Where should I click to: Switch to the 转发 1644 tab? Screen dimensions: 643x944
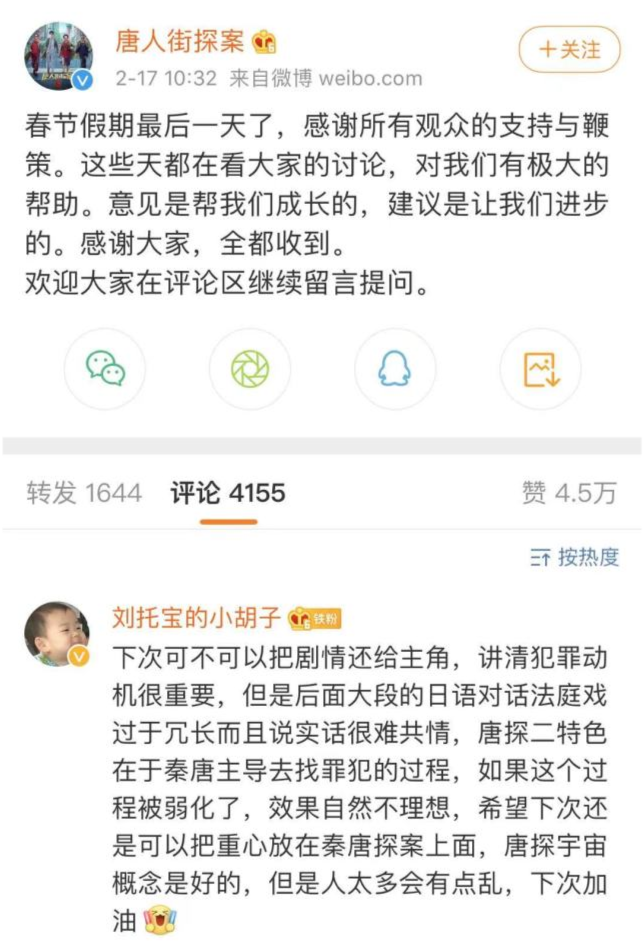click(x=84, y=492)
